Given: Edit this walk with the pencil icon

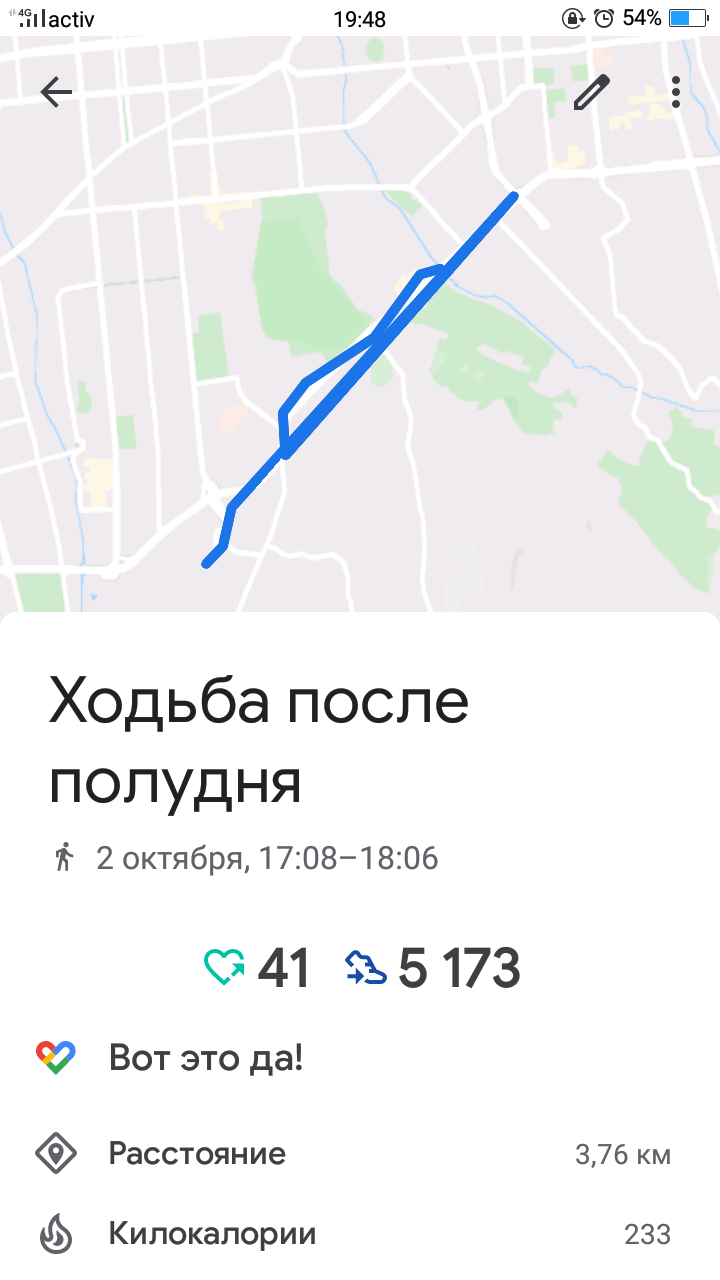Looking at the screenshot, I should (591, 92).
